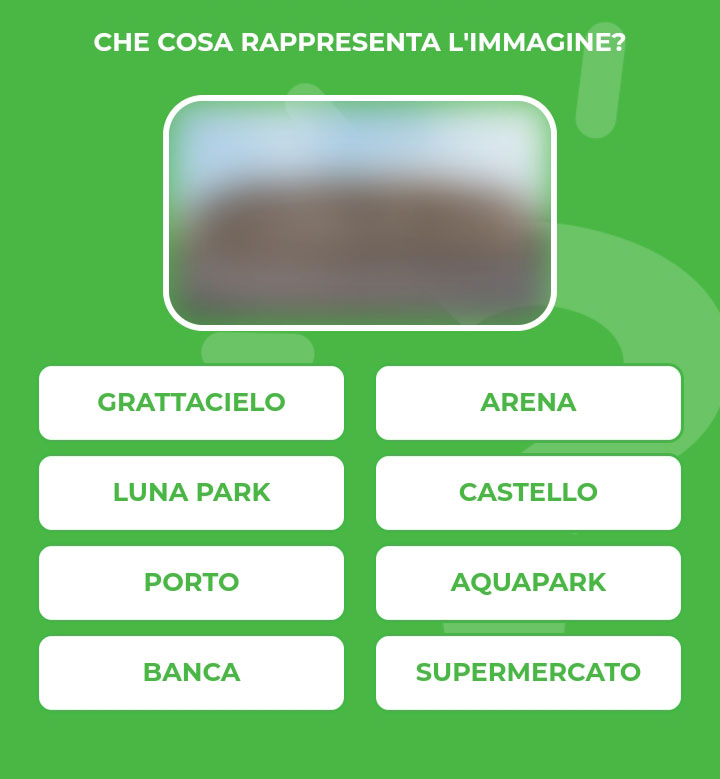Screen dimensions: 720x779
Task: Tap the CASTELLO answer button
Action: pyautogui.click(x=528, y=493)
